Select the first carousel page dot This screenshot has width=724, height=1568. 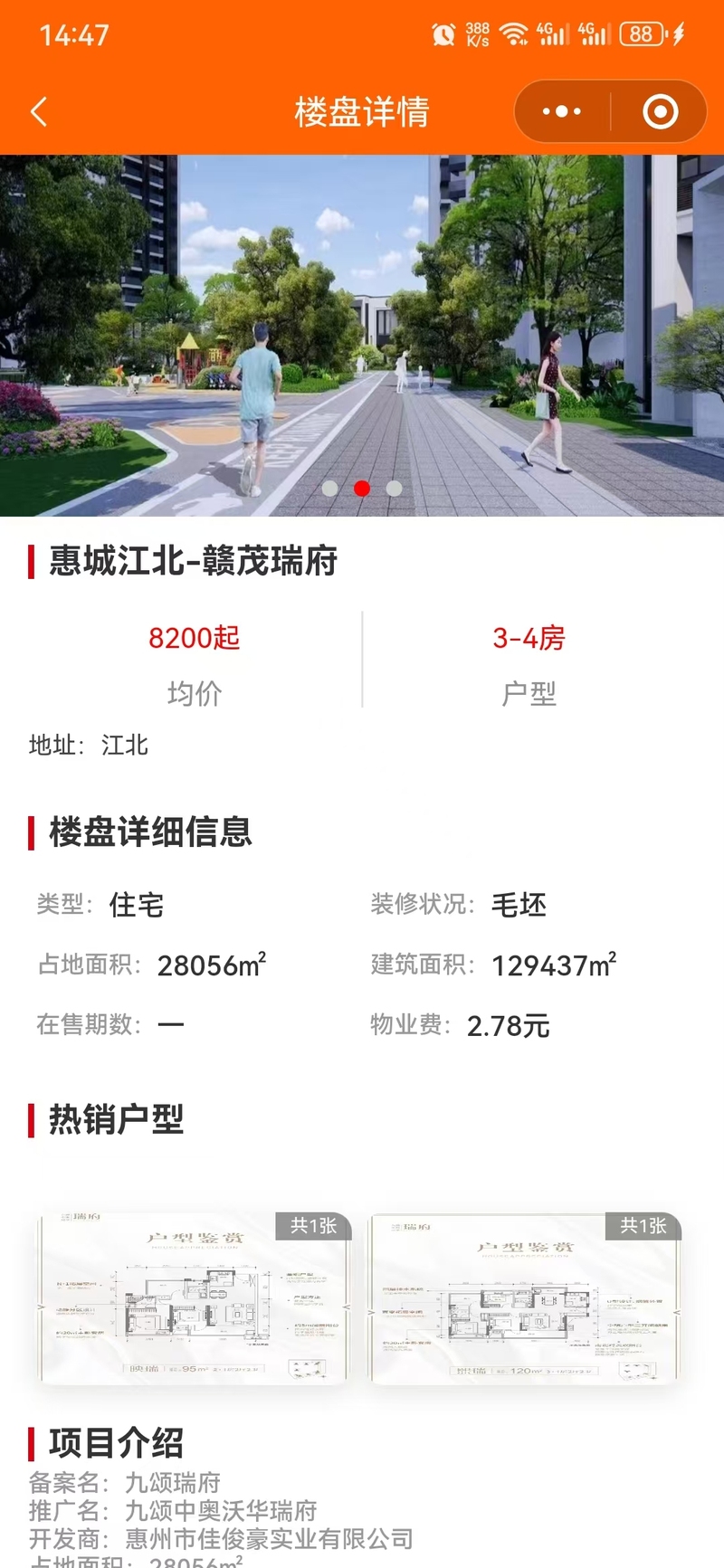coord(330,489)
